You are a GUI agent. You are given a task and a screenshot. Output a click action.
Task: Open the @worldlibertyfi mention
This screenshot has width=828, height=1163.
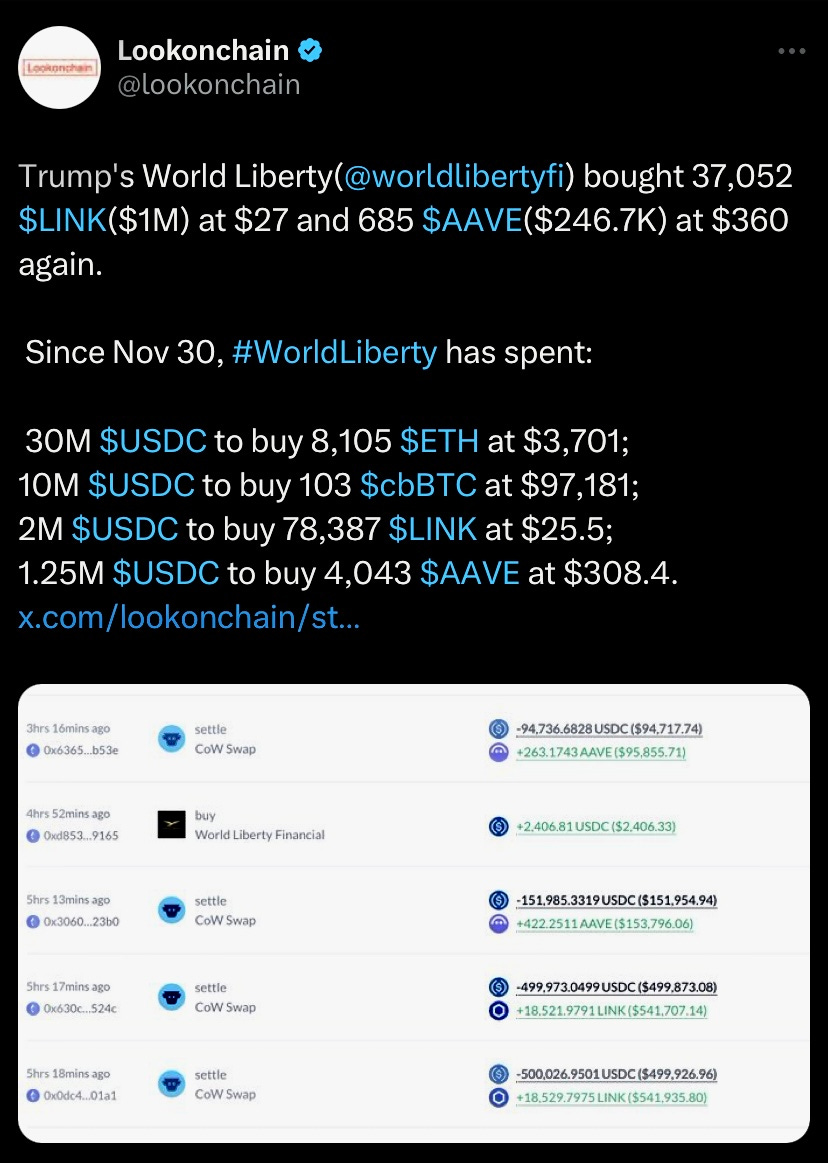click(x=457, y=176)
